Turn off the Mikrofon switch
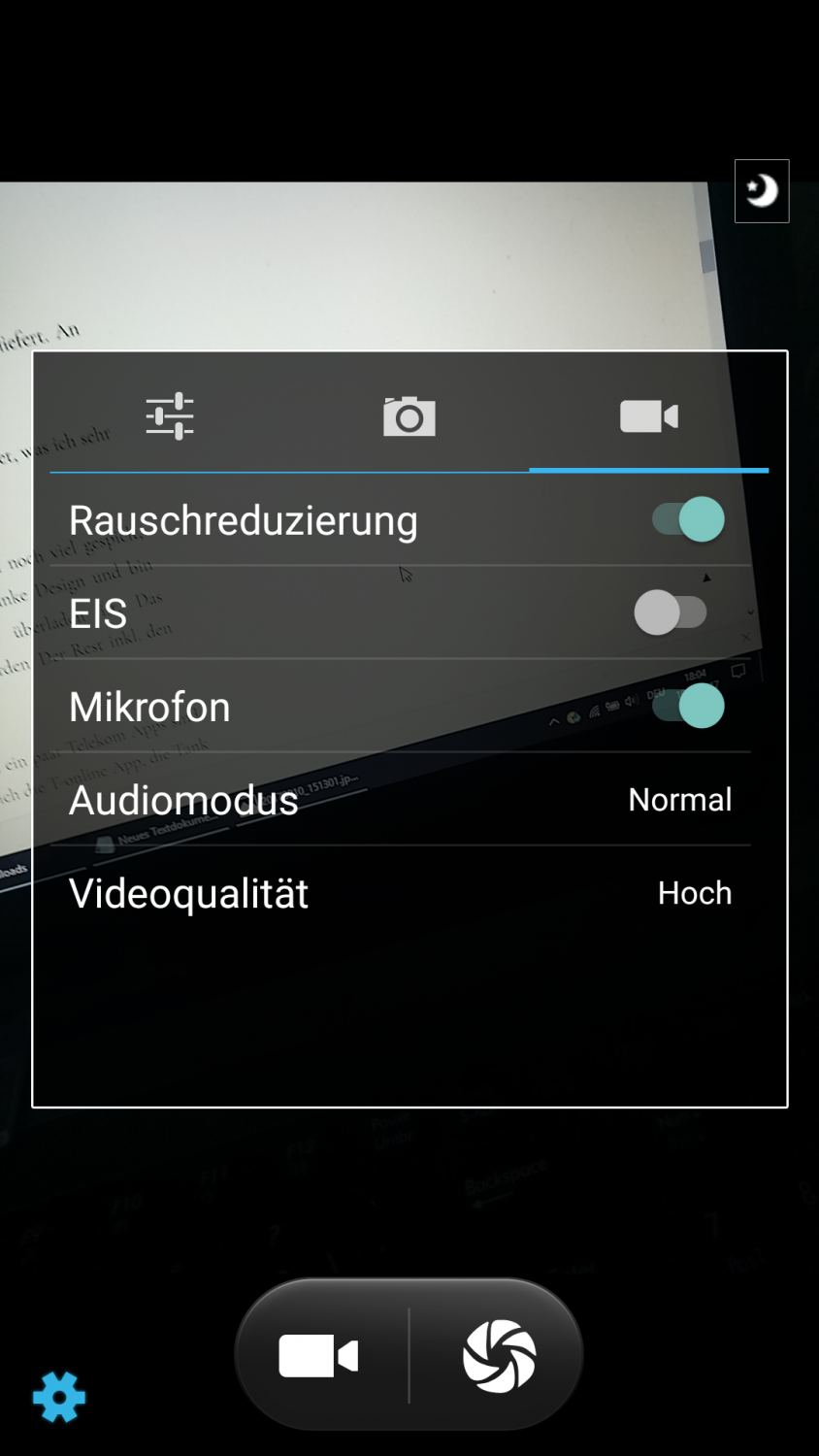 coord(688,706)
